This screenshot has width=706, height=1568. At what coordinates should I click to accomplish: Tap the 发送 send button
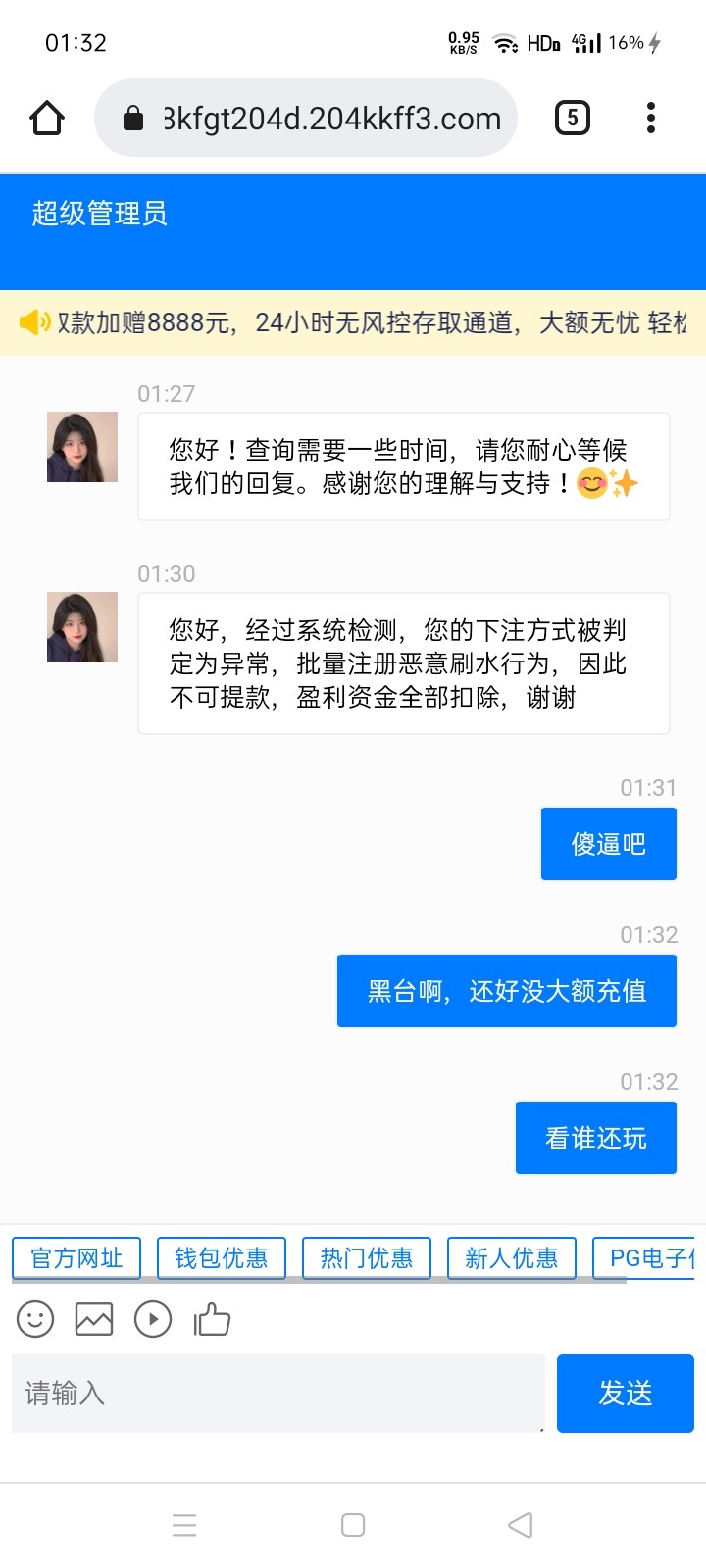(625, 1393)
